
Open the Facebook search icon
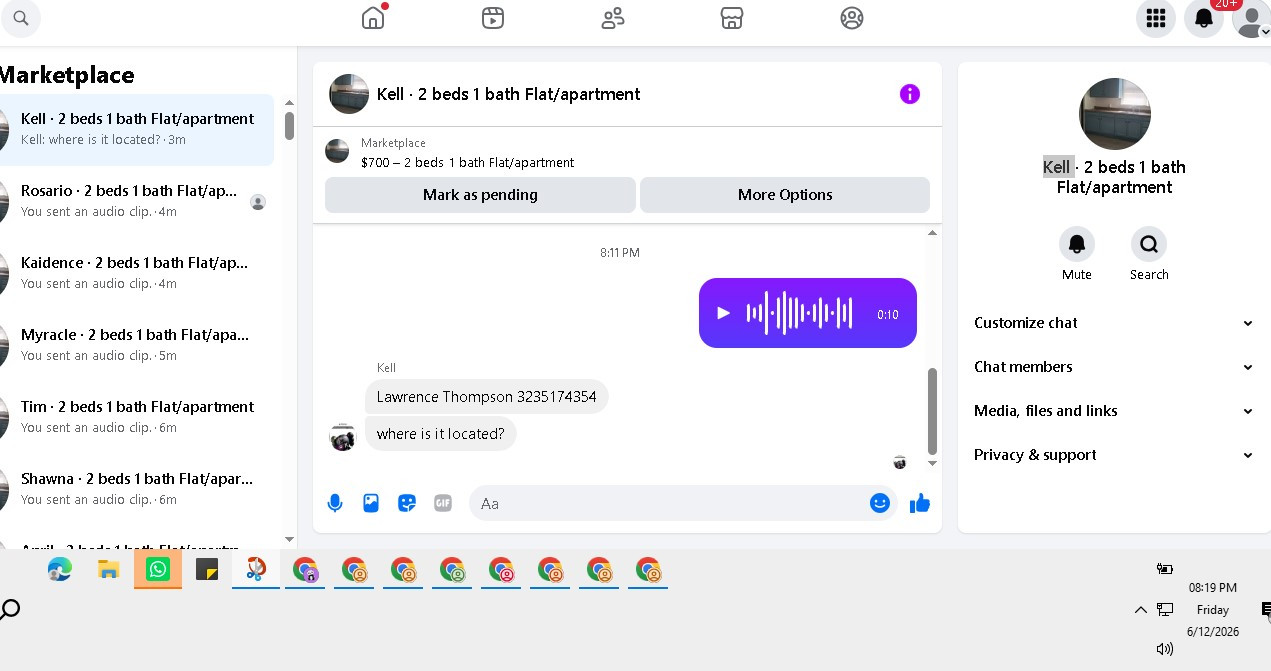click(20, 18)
